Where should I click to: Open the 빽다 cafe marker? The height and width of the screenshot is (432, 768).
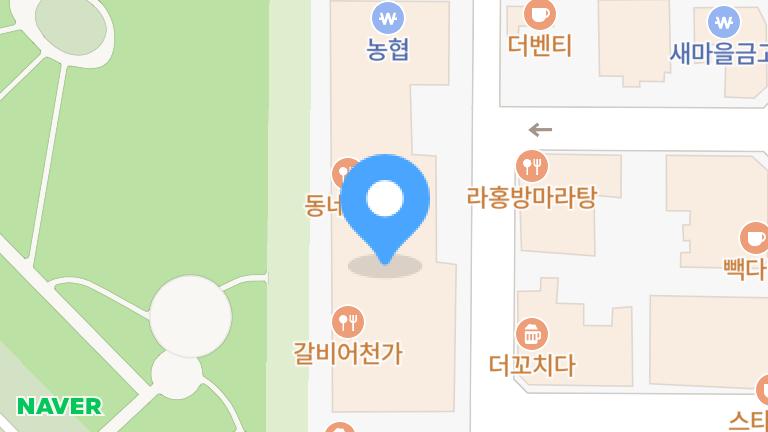point(753,239)
